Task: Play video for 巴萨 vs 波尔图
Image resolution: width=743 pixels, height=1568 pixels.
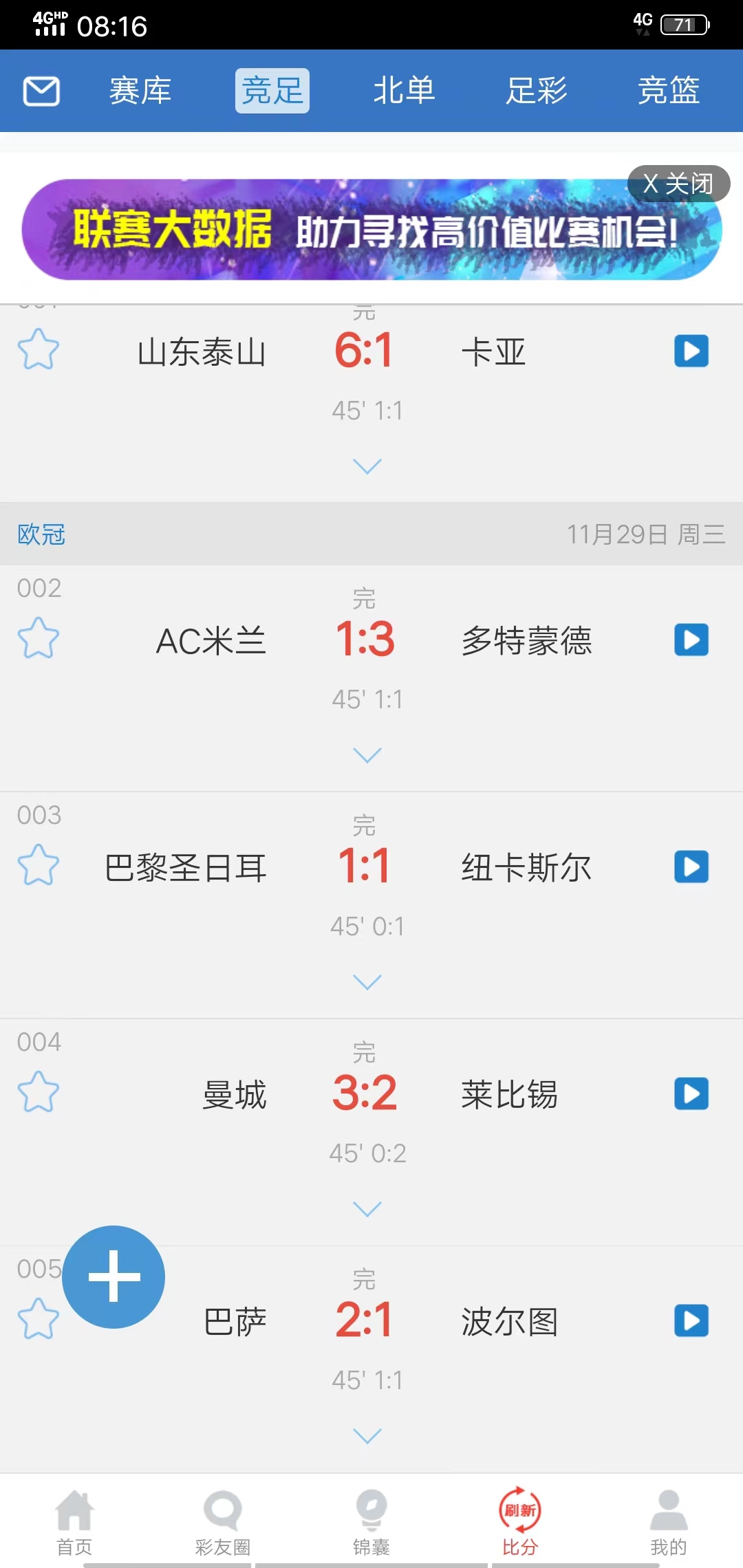Action: tap(691, 1320)
